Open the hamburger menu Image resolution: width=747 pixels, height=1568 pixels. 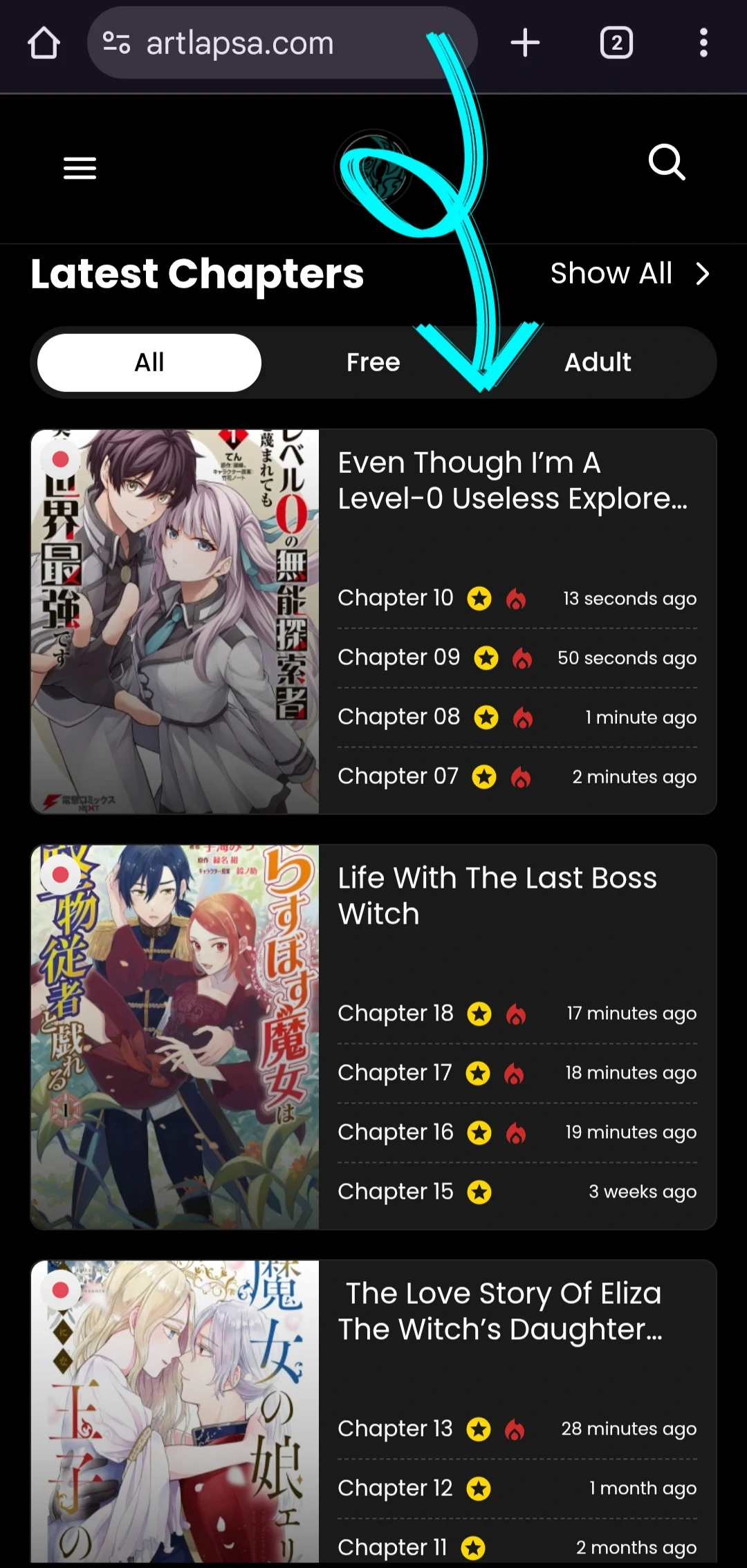pyautogui.click(x=80, y=168)
